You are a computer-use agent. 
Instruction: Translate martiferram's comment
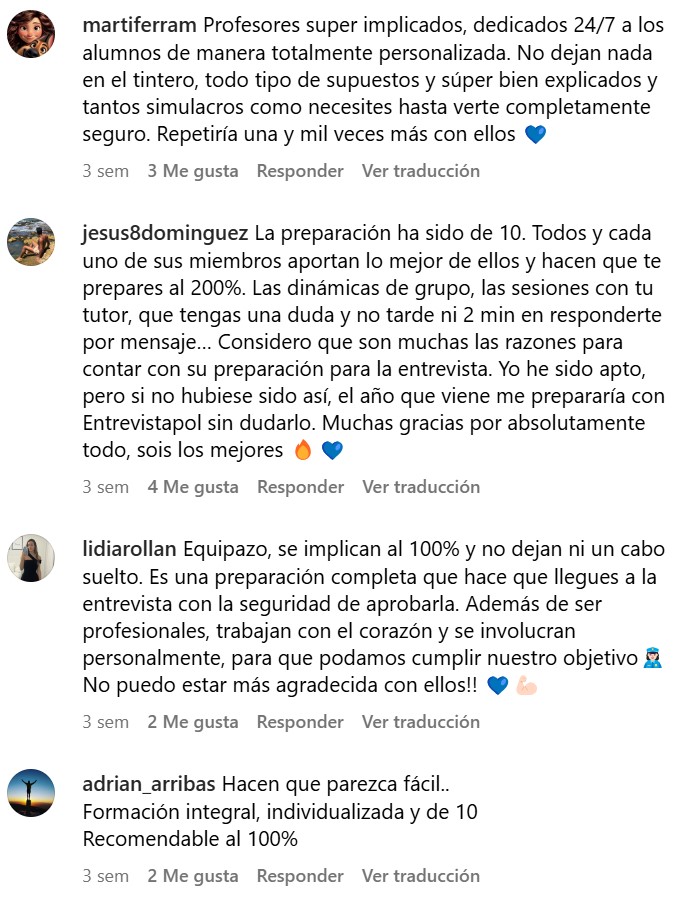click(421, 171)
